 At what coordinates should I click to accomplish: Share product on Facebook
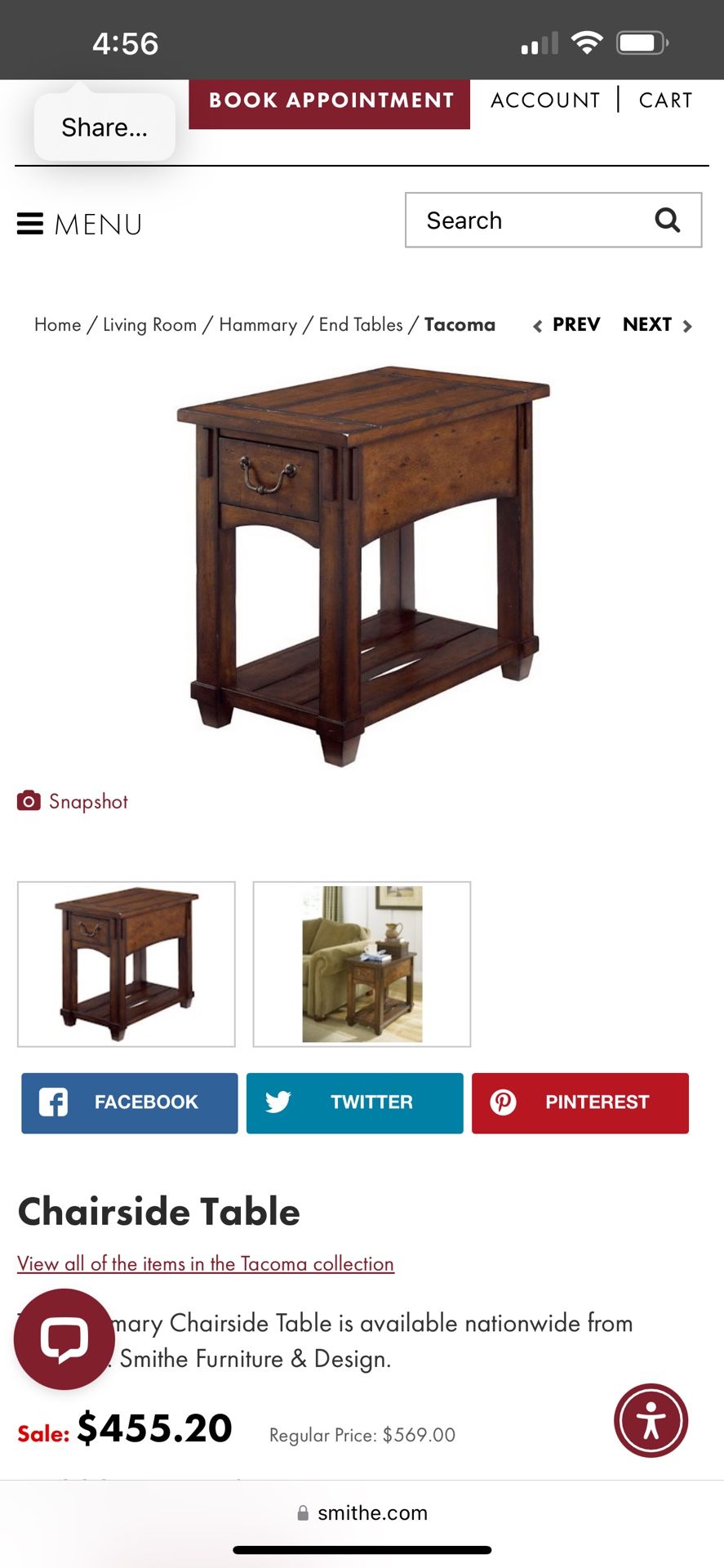(130, 1102)
